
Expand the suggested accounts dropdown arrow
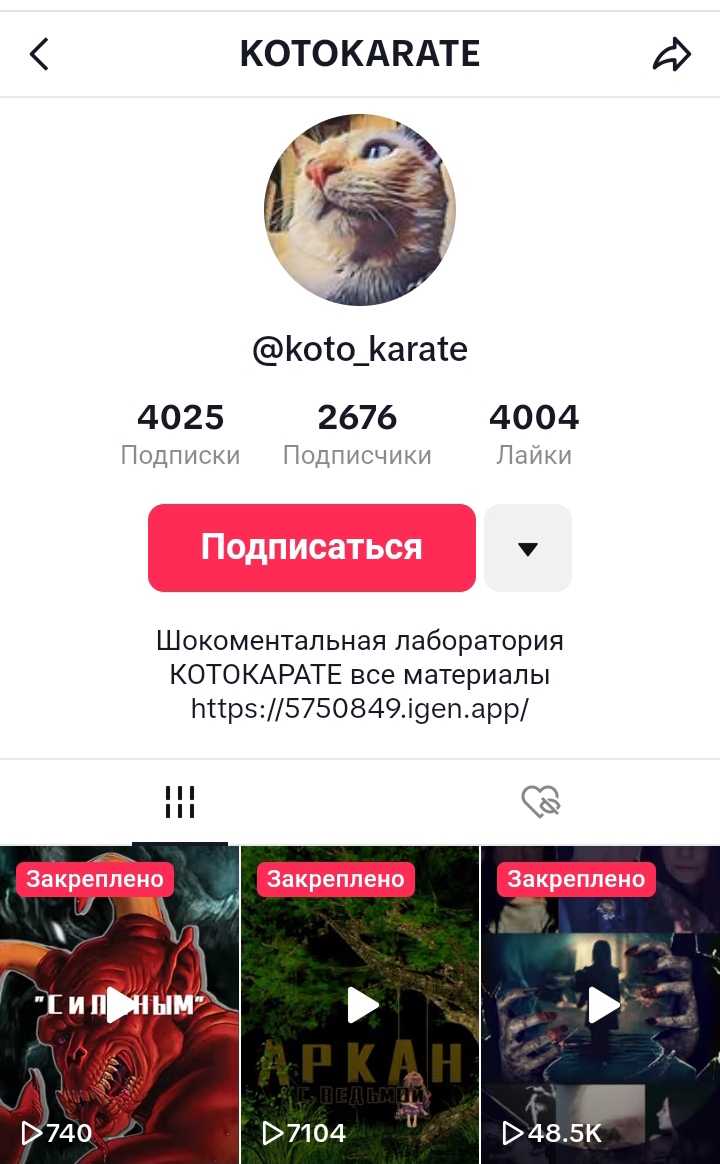pos(528,548)
